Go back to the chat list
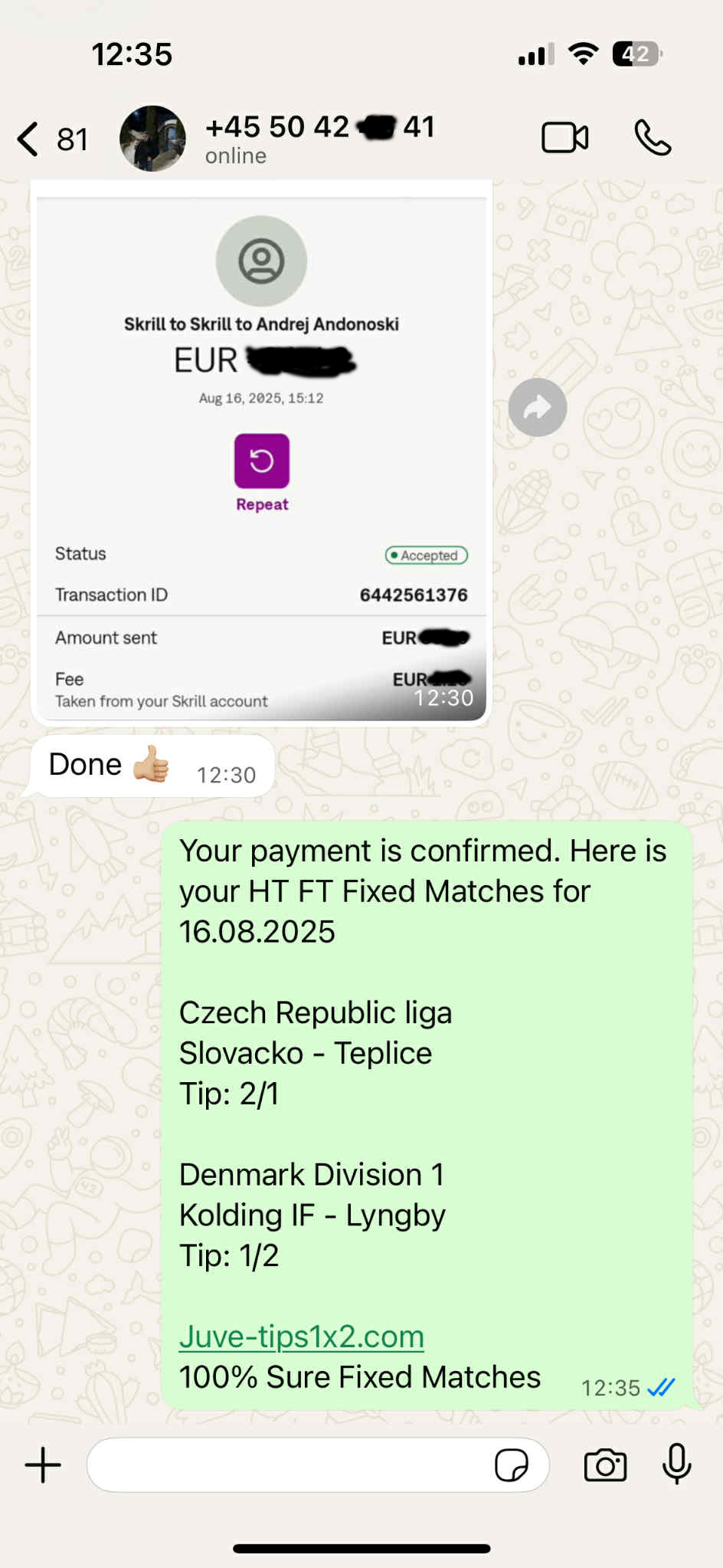 click(x=29, y=139)
